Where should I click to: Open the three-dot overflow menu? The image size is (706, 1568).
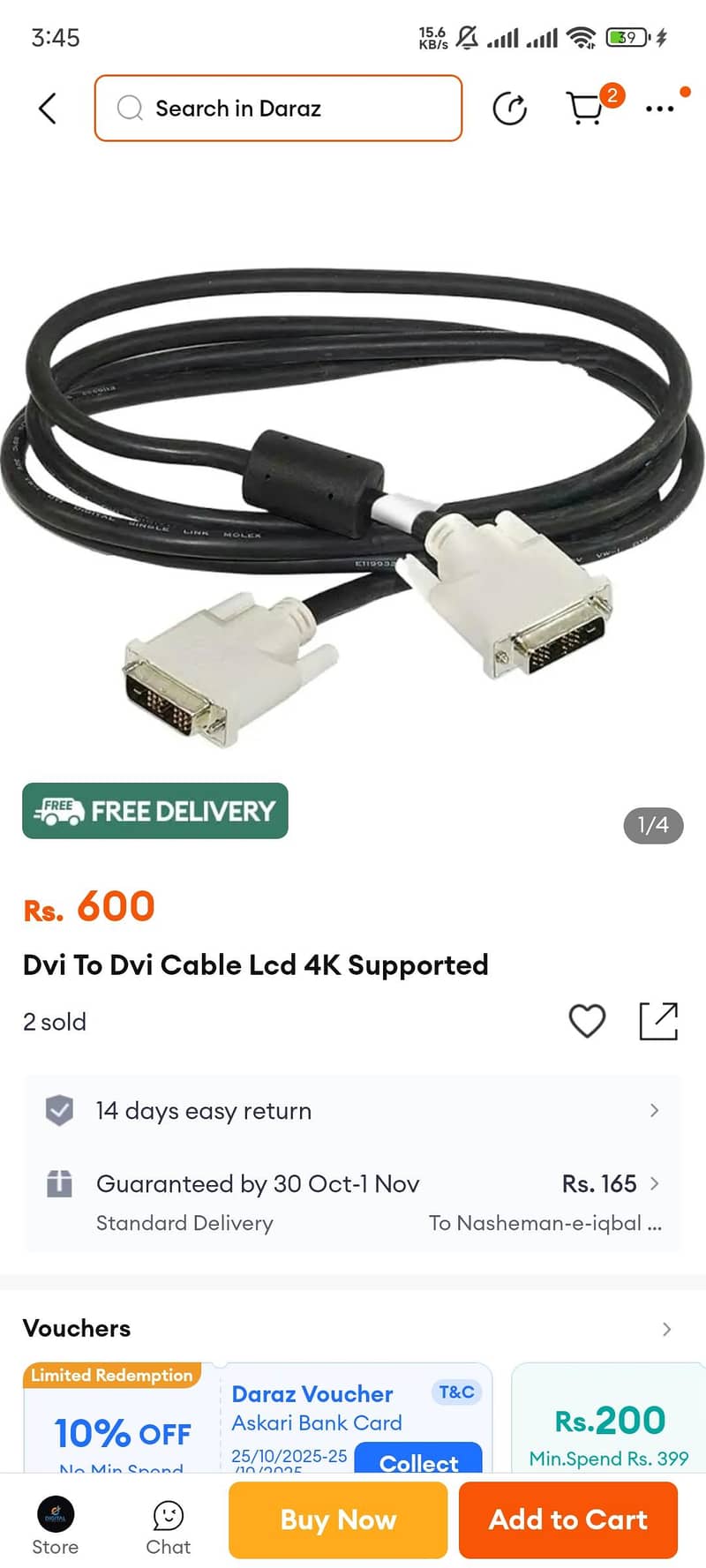(660, 109)
